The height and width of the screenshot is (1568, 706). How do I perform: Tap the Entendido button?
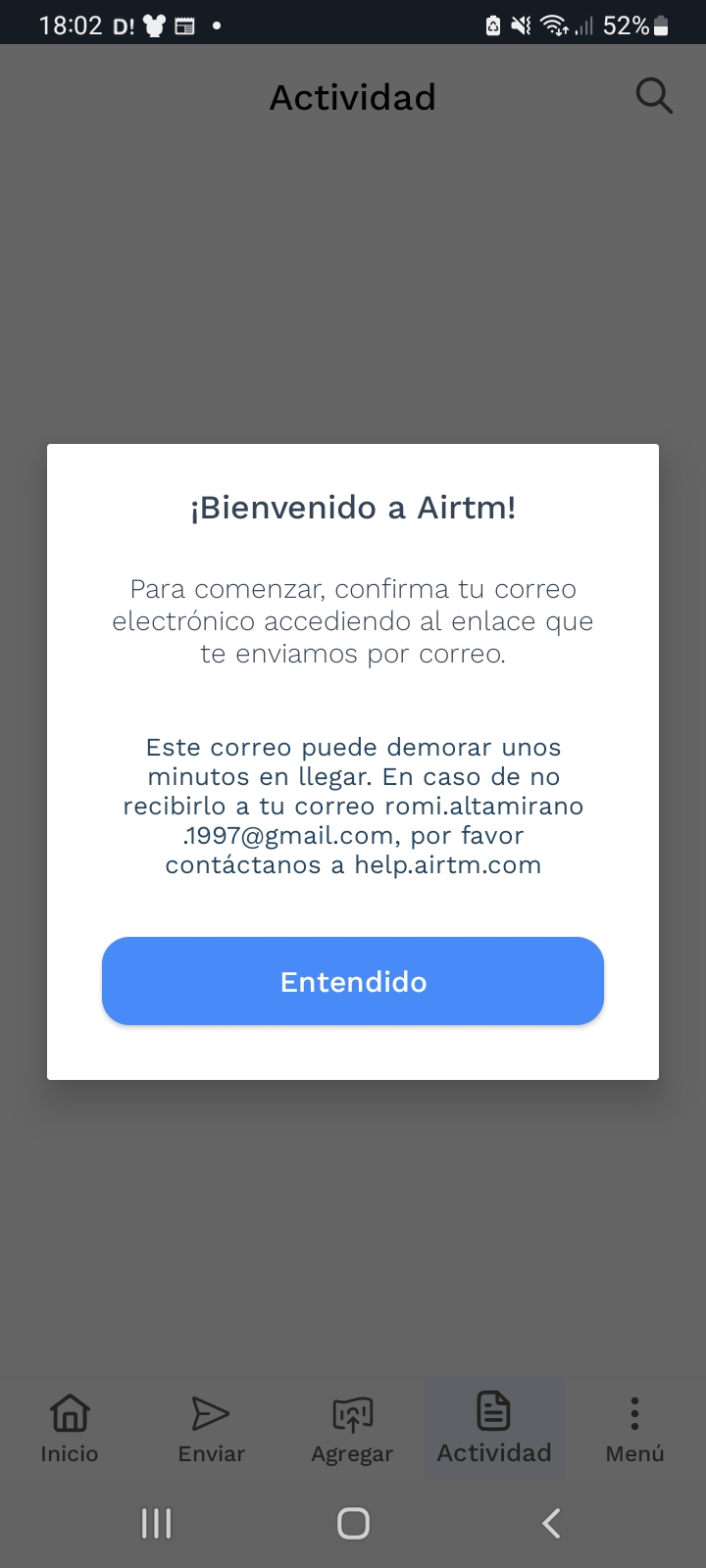(x=353, y=981)
